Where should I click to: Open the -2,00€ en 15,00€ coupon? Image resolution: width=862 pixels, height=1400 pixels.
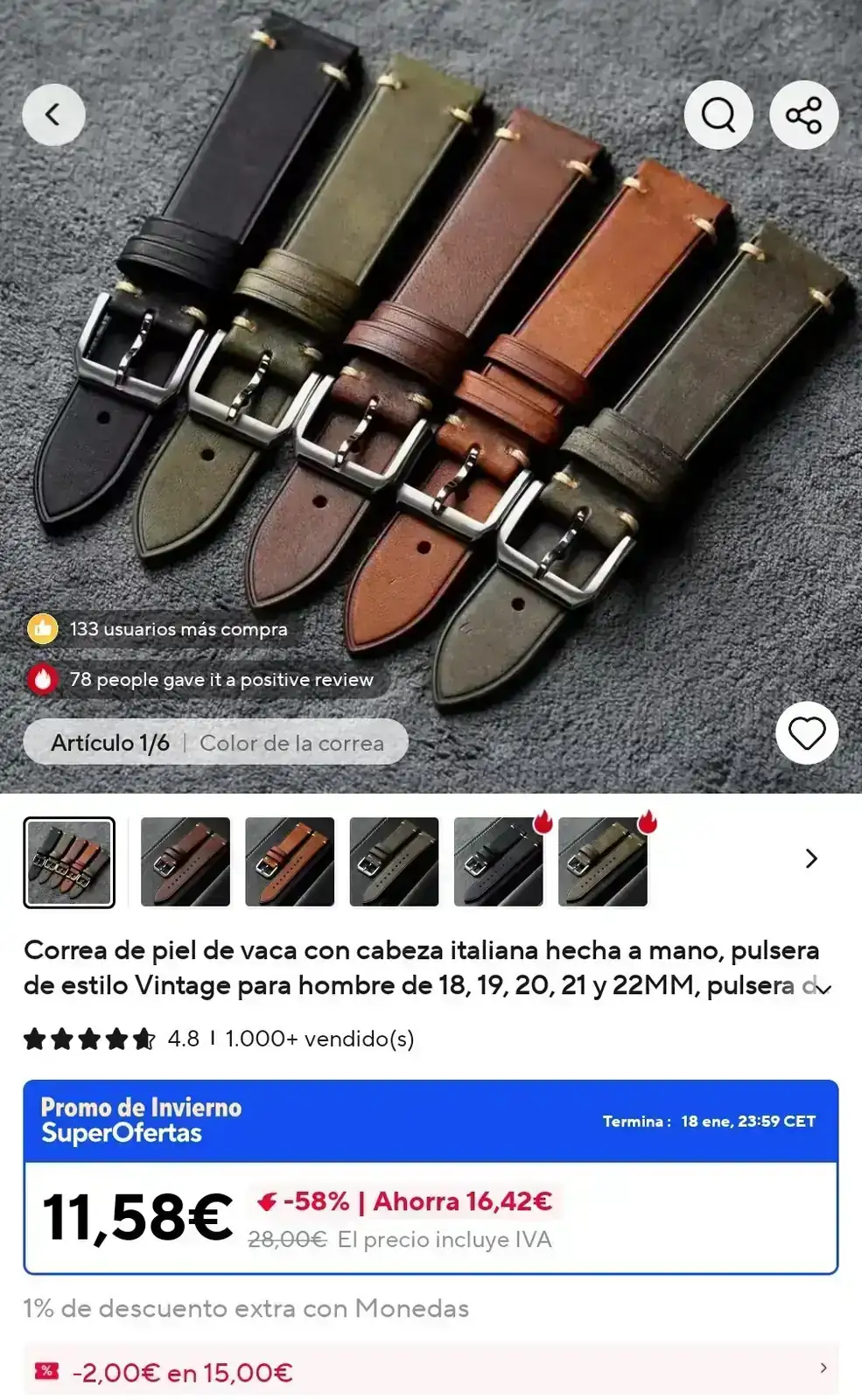[431, 1370]
